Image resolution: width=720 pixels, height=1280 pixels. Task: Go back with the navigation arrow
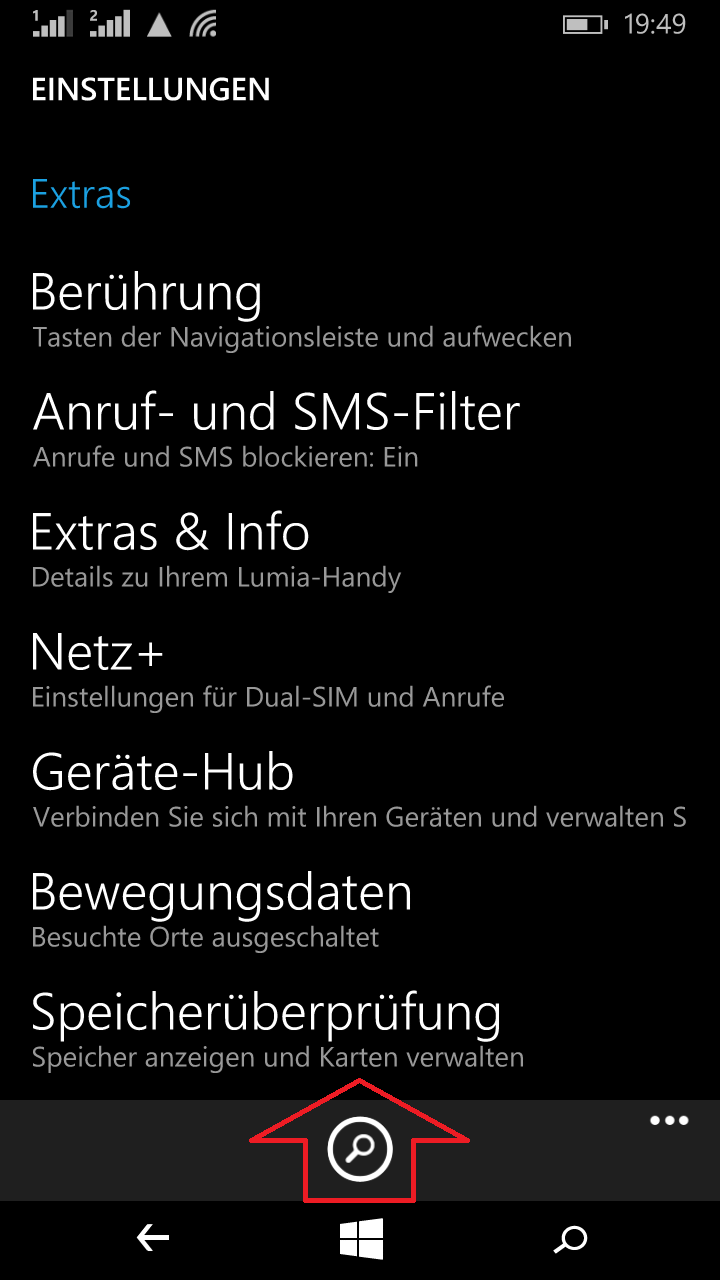(152, 1240)
